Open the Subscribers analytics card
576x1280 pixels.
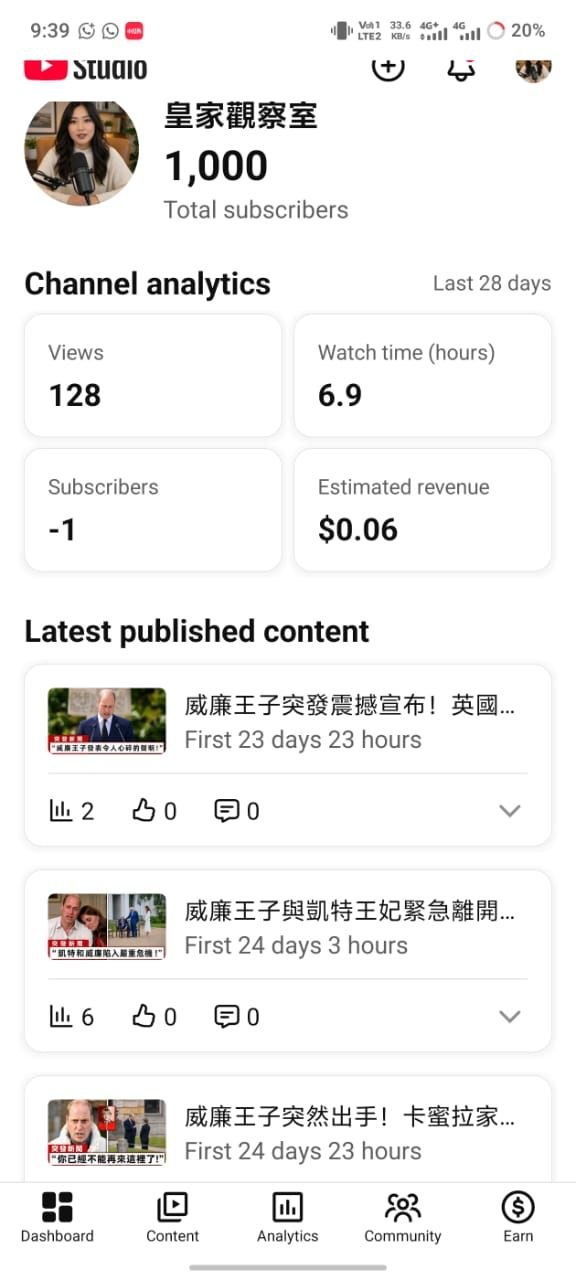(153, 510)
